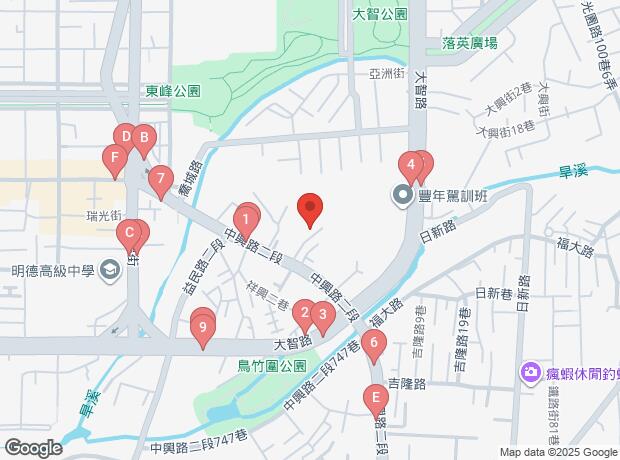Open the marker numbered 1
Image resolution: width=620 pixels, height=460 pixels.
tap(247, 216)
